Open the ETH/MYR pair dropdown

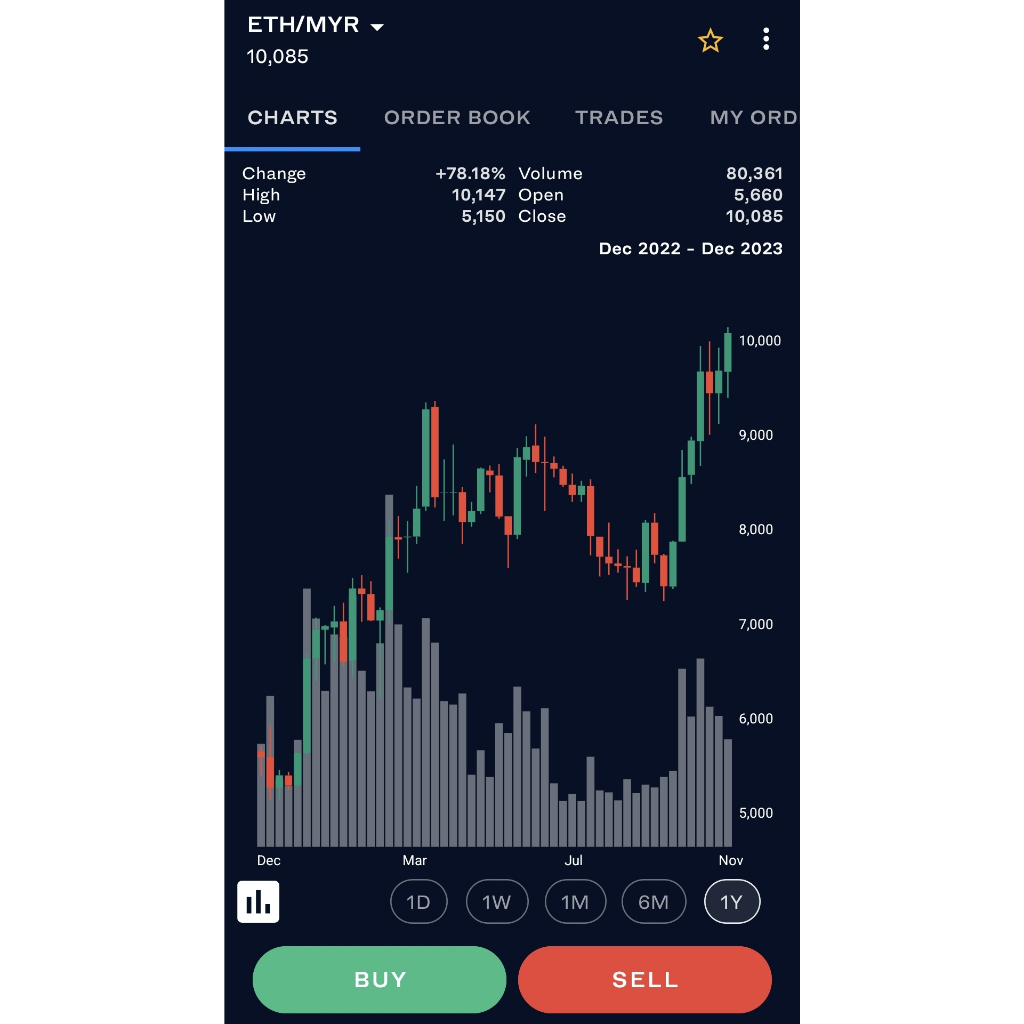tap(315, 25)
